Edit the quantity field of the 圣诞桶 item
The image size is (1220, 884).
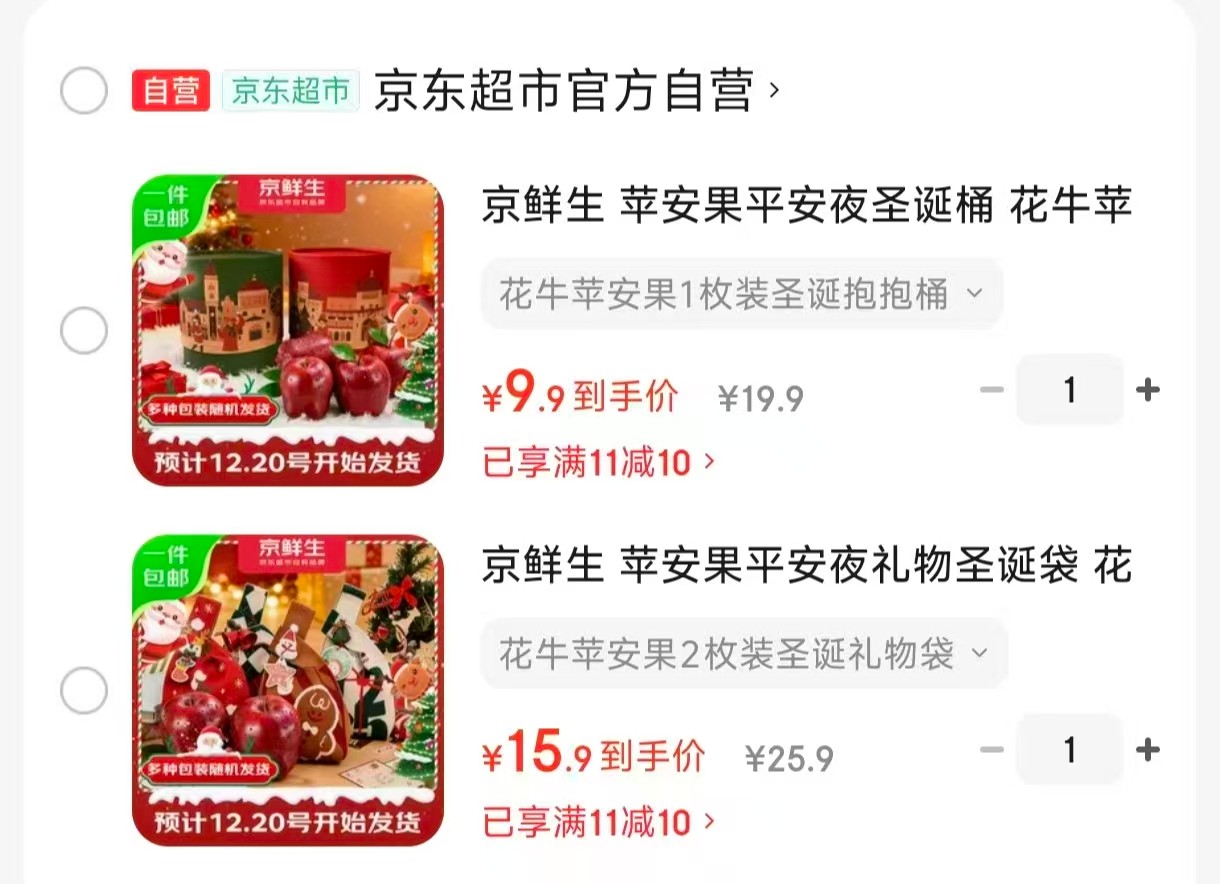coord(1069,390)
